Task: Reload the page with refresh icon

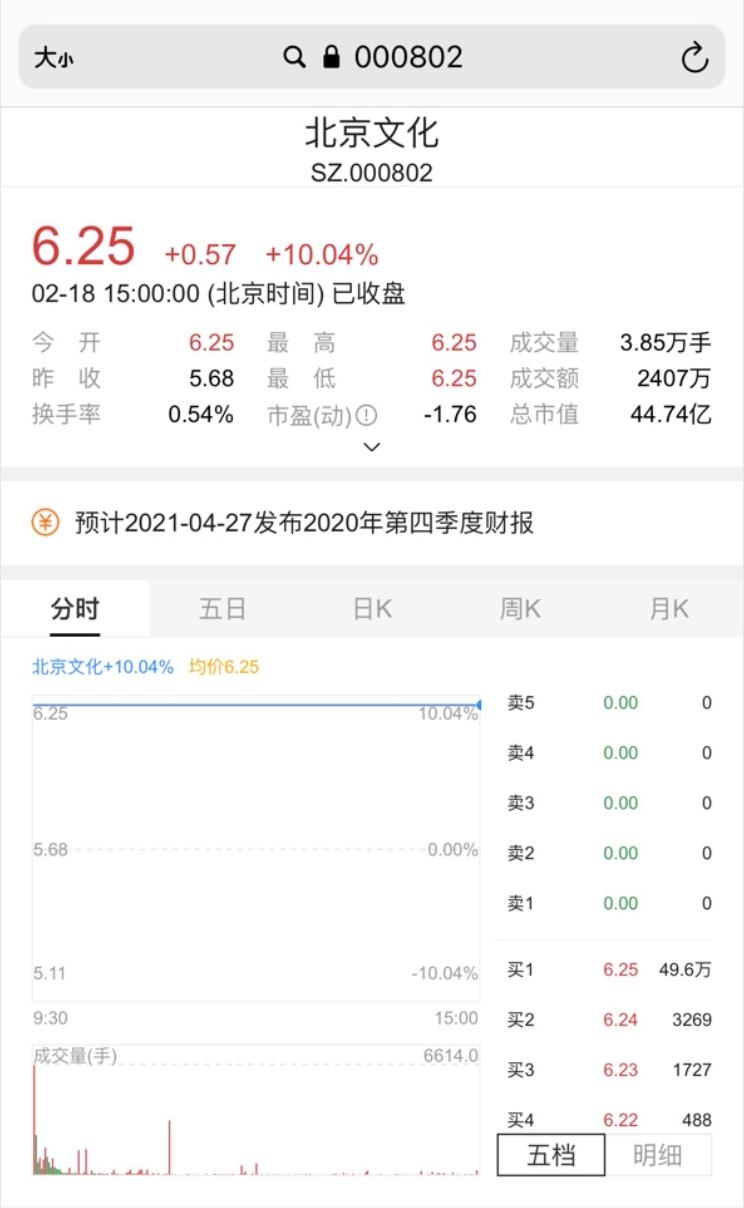Action: (694, 58)
